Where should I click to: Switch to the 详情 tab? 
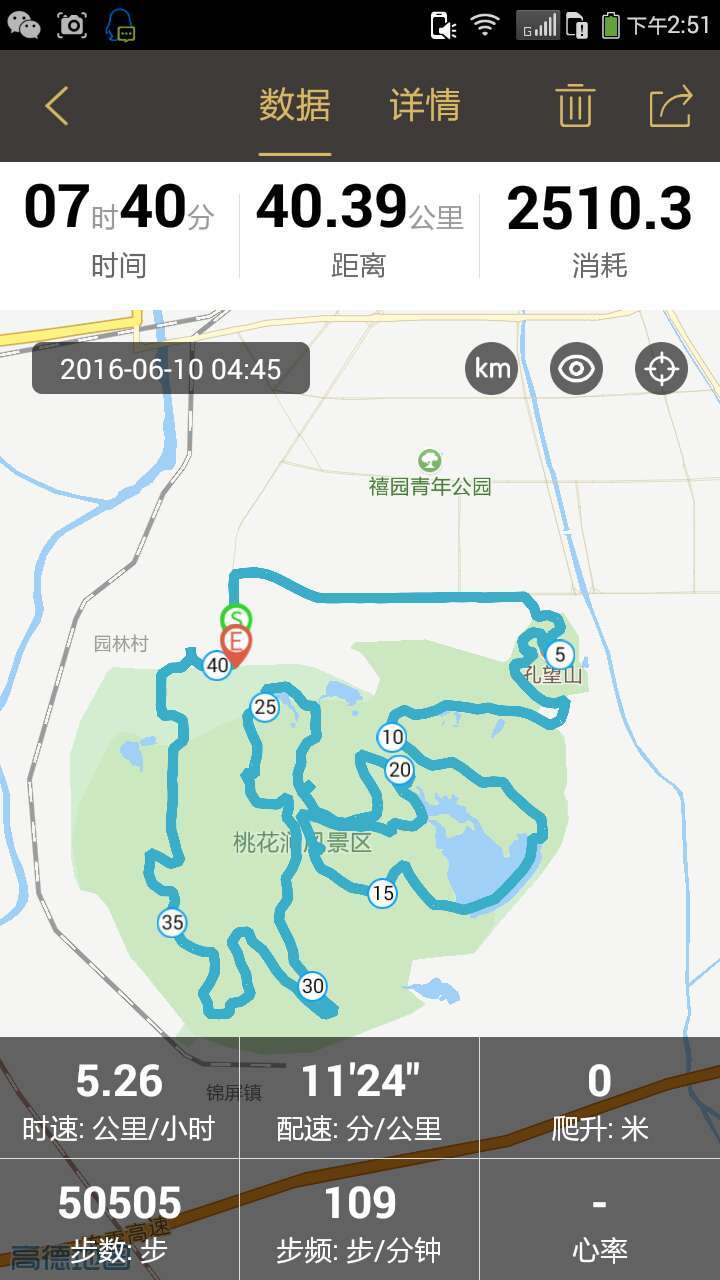click(x=425, y=106)
